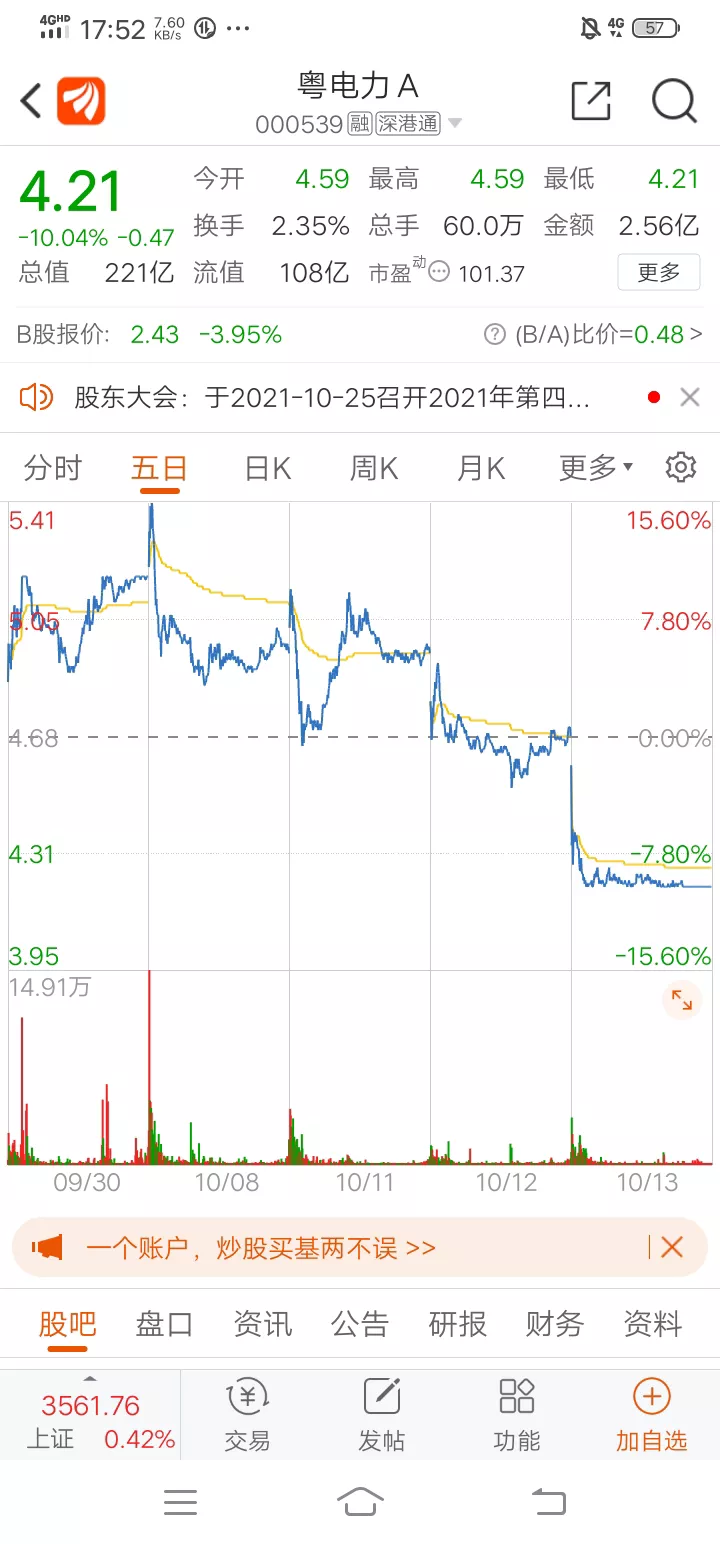Image resolution: width=720 pixels, height=1544 pixels.
Task: Share this stock page
Action: pos(590,101)
